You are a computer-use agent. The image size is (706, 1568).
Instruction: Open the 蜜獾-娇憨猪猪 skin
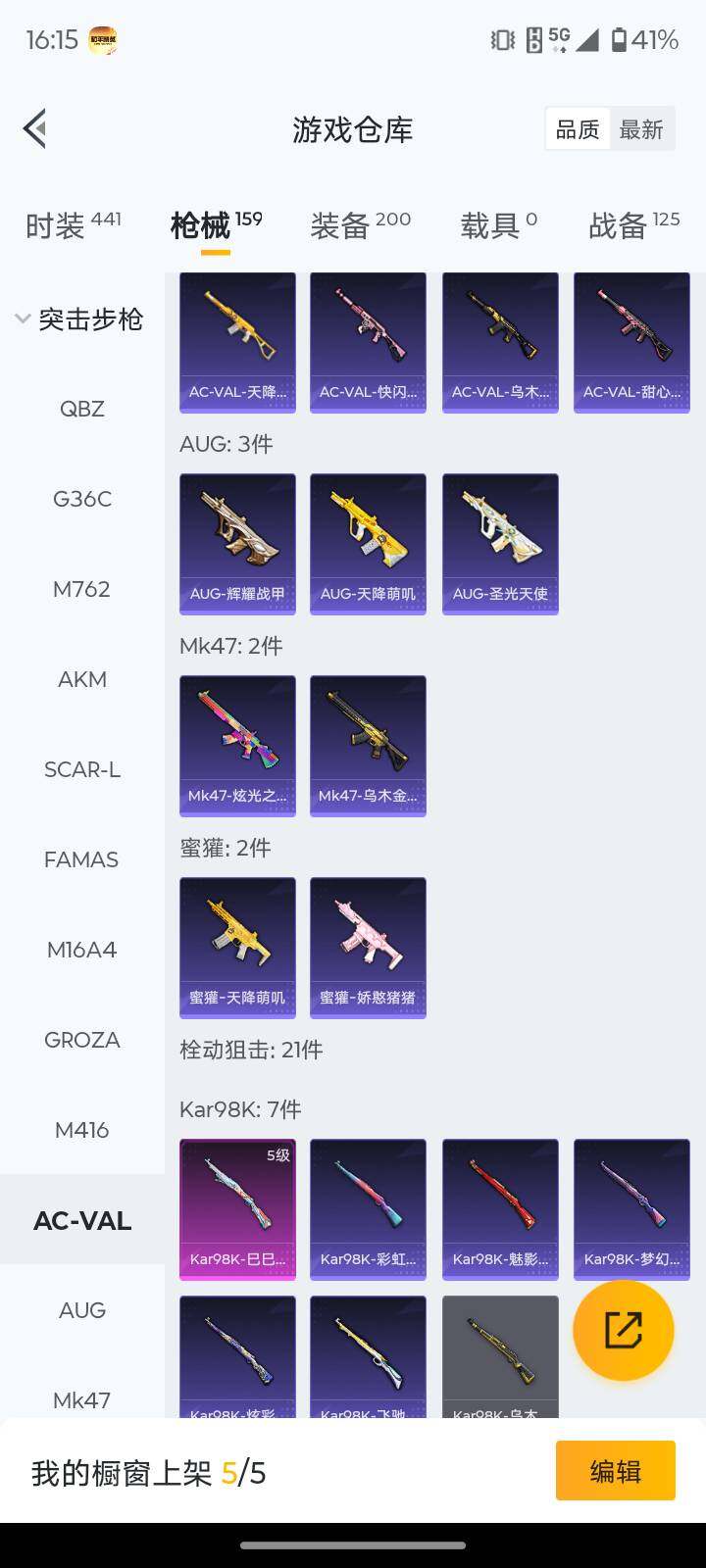[x=368, y=948]
